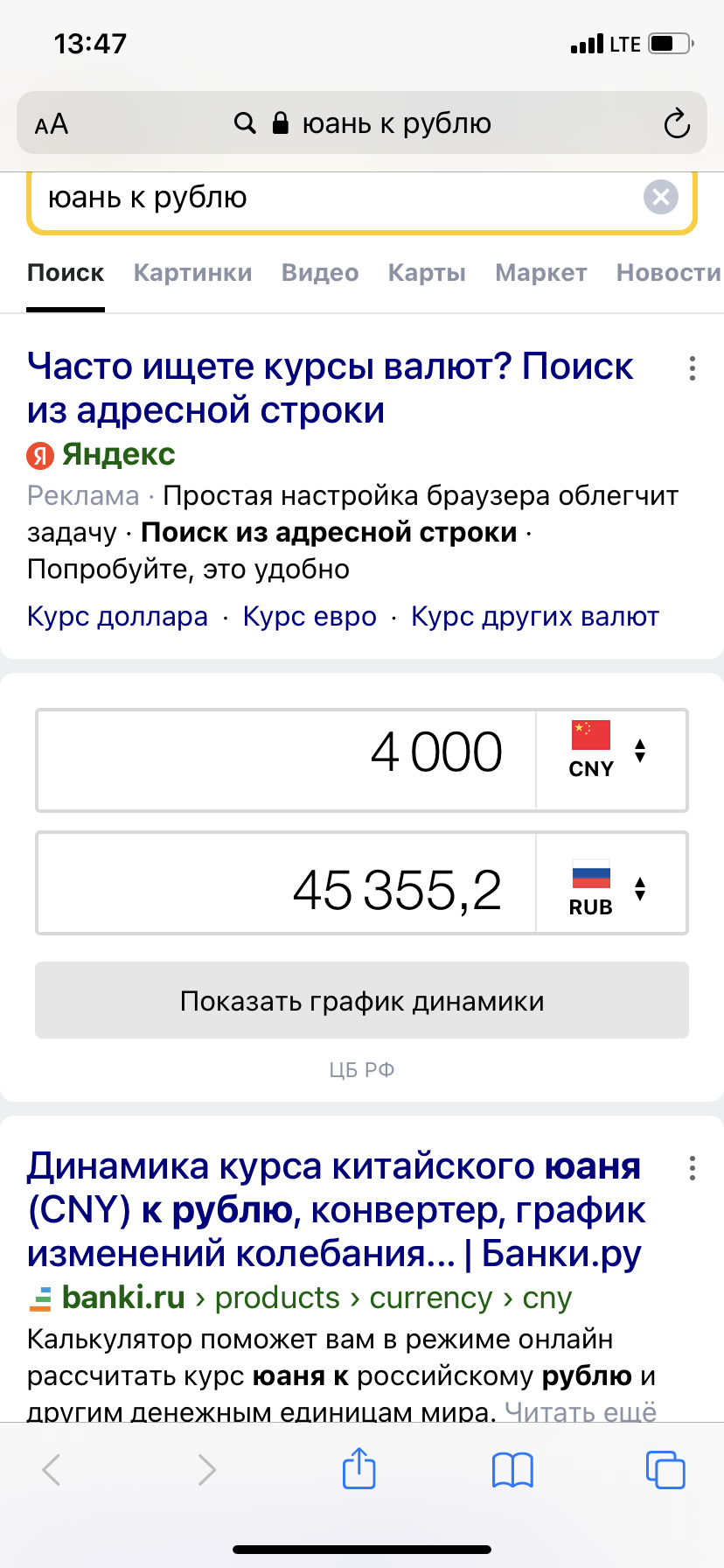Reload the page with the refresh icon
The image size is (724, 1568).
click(676, 124)
